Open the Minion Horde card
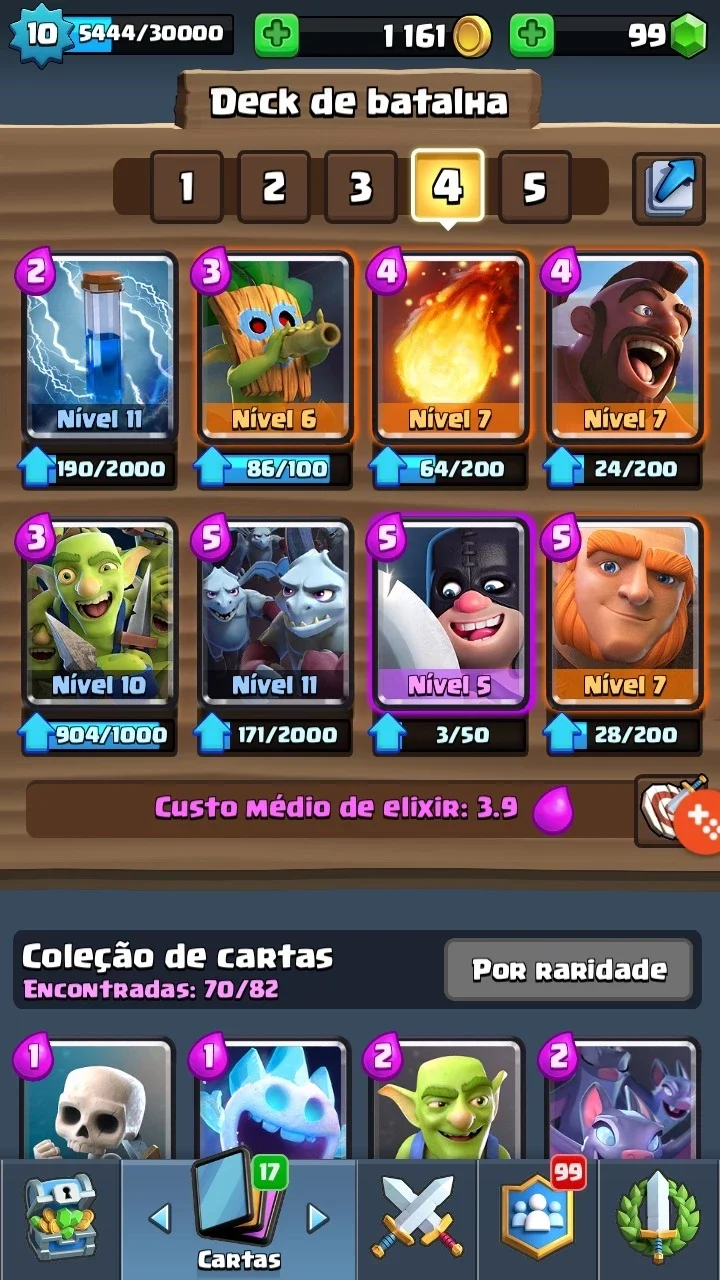Image resolution: width=720 pixels, height=1280 pixels. tap(274, 613)
